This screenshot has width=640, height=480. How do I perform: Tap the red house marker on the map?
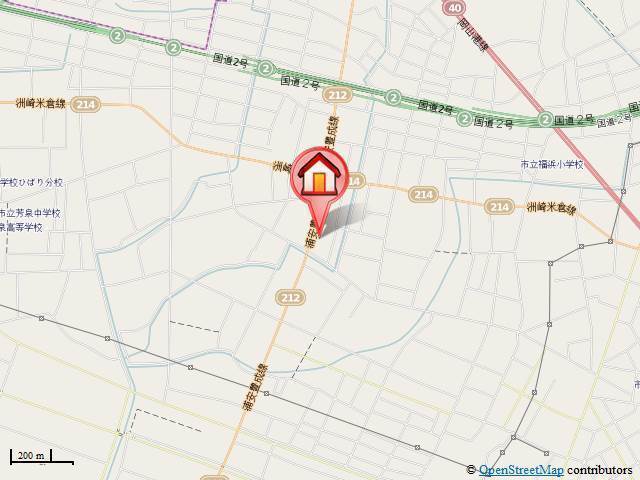point(319,178)
